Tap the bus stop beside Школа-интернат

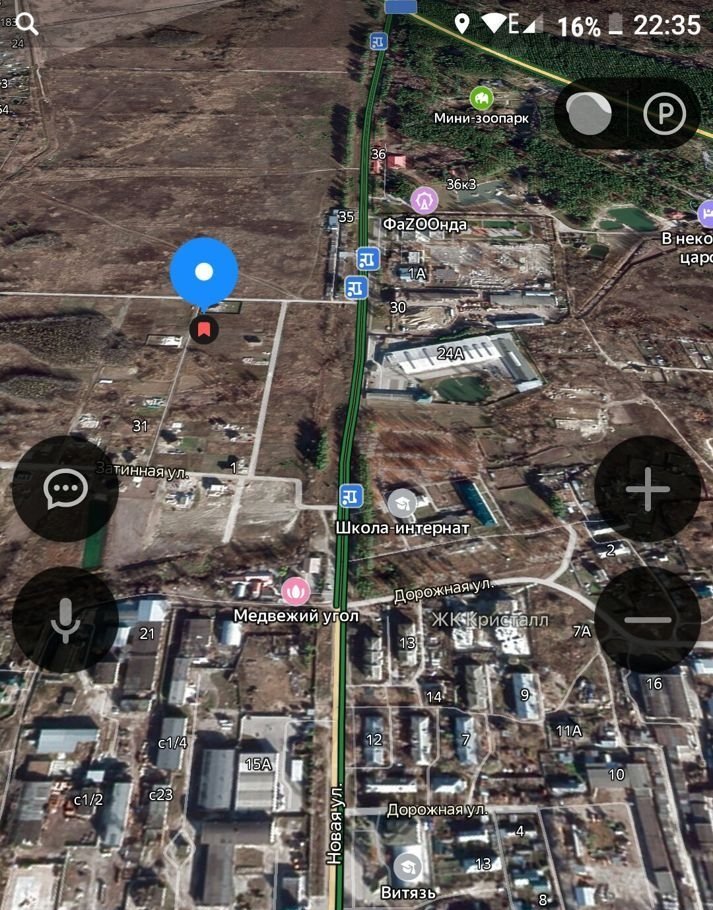(x=350, y=495)
